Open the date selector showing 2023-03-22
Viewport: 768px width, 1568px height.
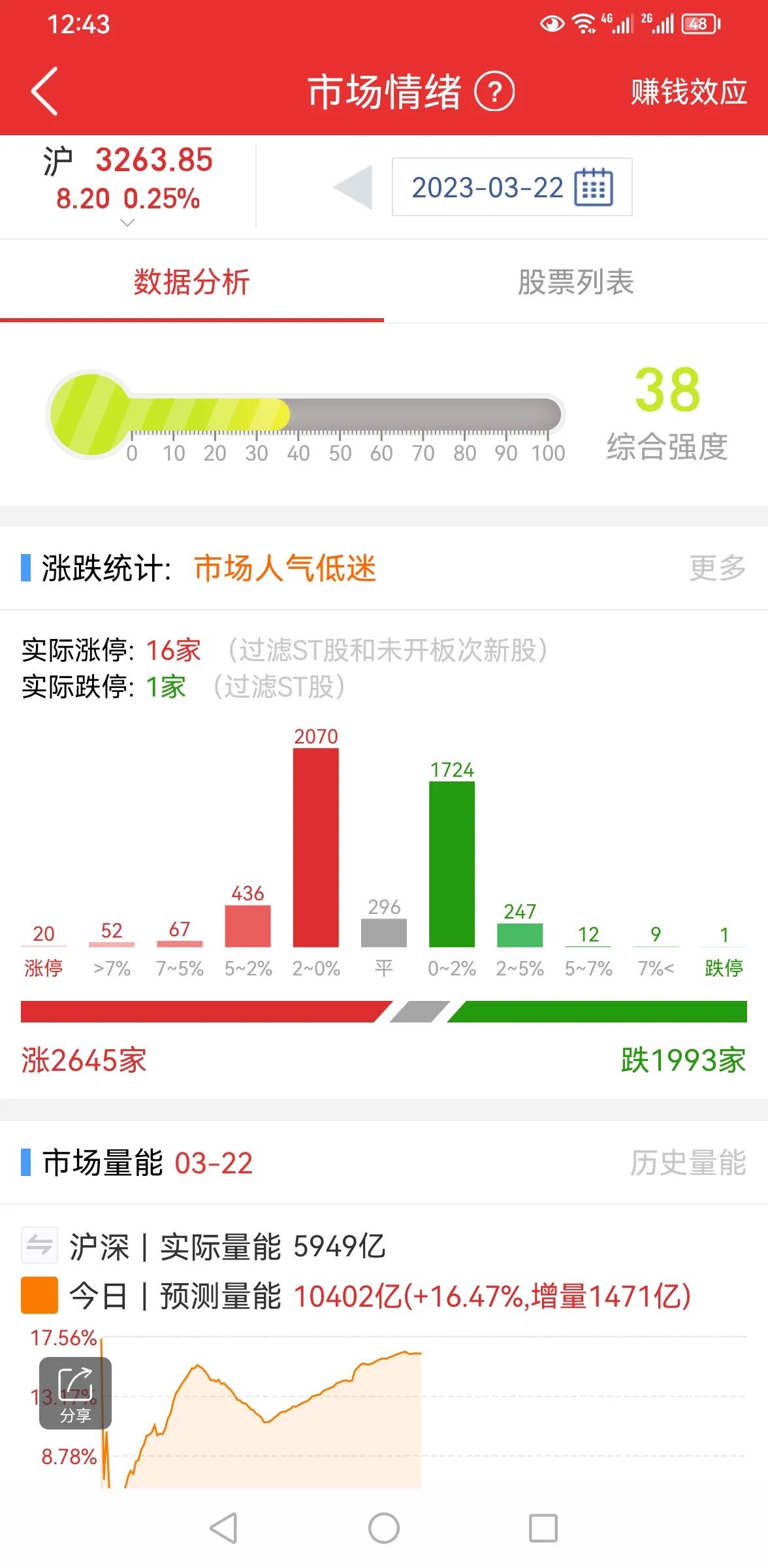[487, 186]
